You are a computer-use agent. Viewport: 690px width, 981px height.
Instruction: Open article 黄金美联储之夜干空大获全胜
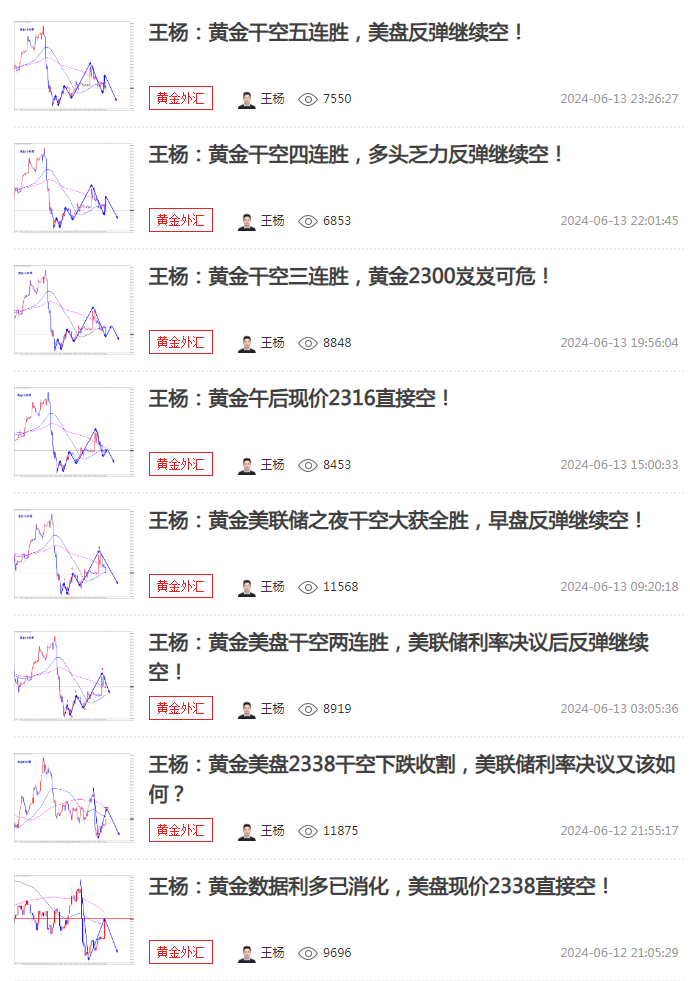(x=397, y=521)
